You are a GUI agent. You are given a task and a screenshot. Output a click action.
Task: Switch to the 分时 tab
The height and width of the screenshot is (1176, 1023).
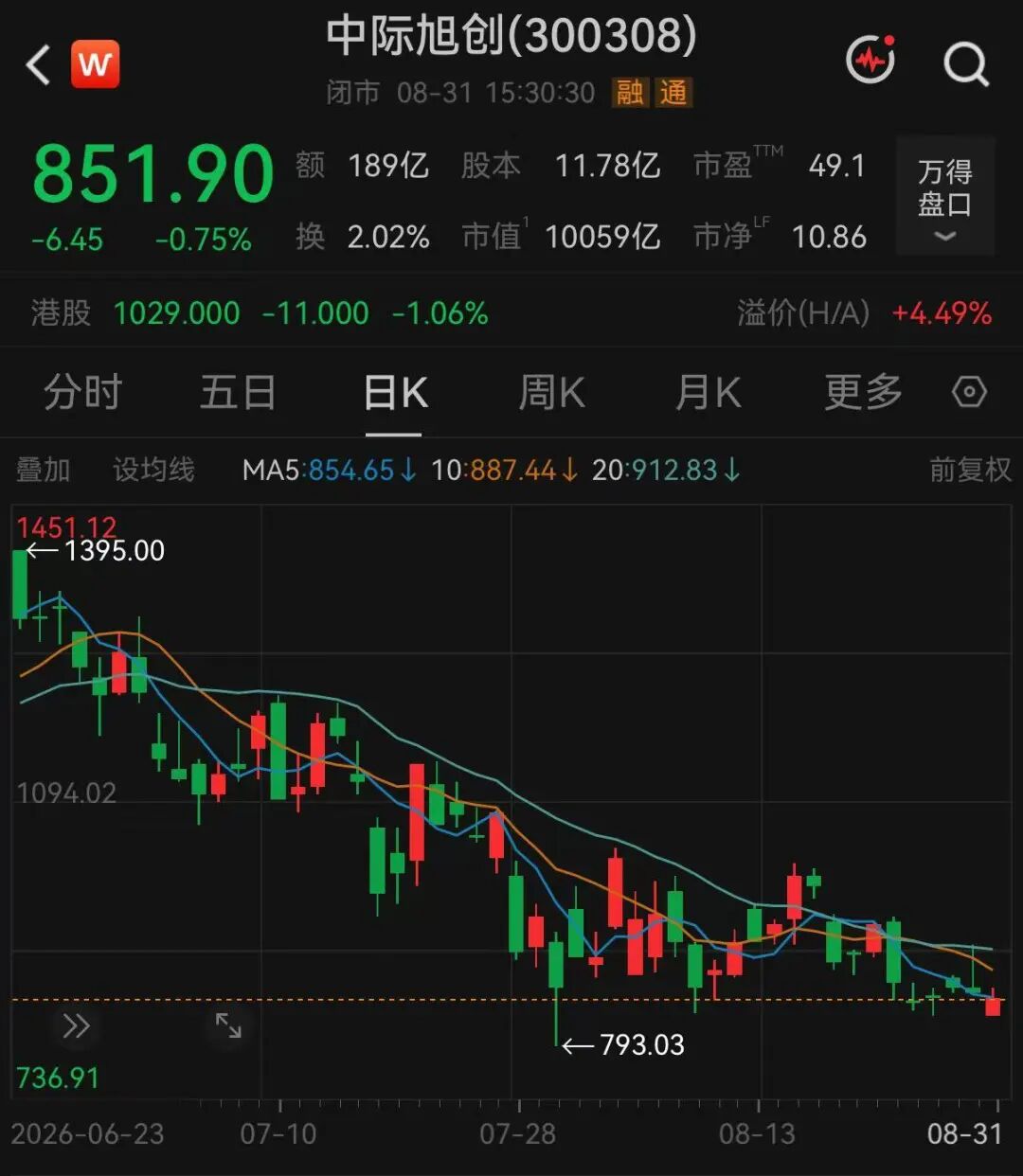83,392
